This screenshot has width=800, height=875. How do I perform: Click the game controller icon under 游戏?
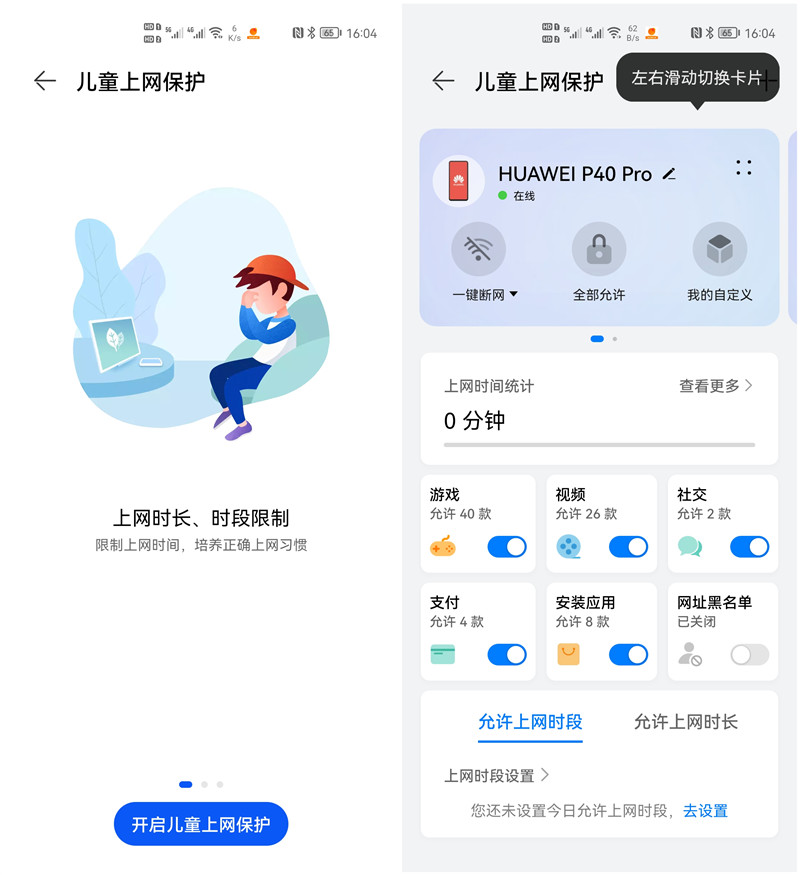click(x=443, y=547)
